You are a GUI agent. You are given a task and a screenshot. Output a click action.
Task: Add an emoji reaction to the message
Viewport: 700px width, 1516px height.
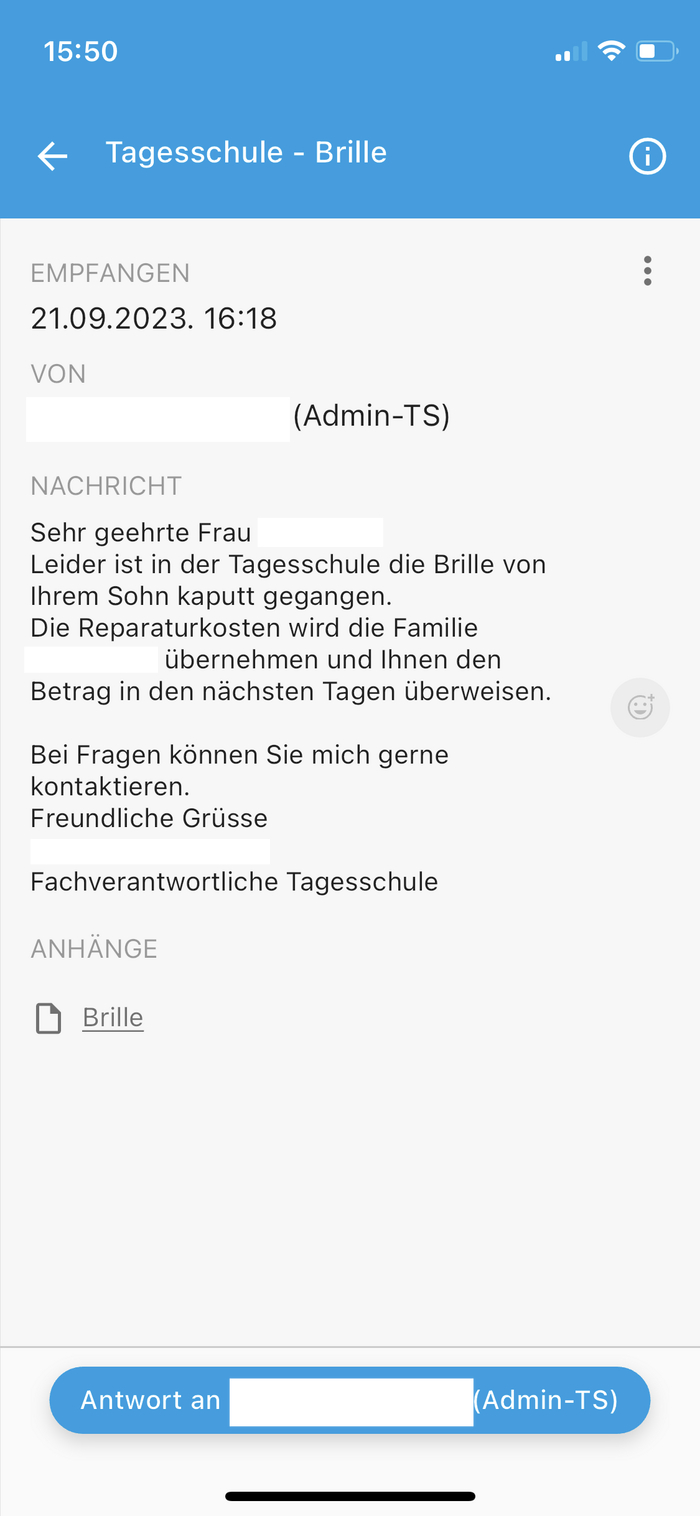640,708
